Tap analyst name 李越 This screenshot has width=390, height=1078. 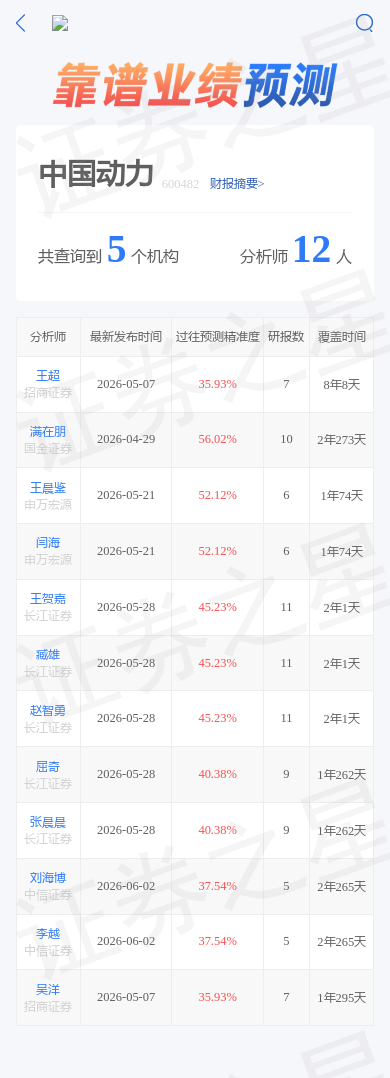pos(48,934)
